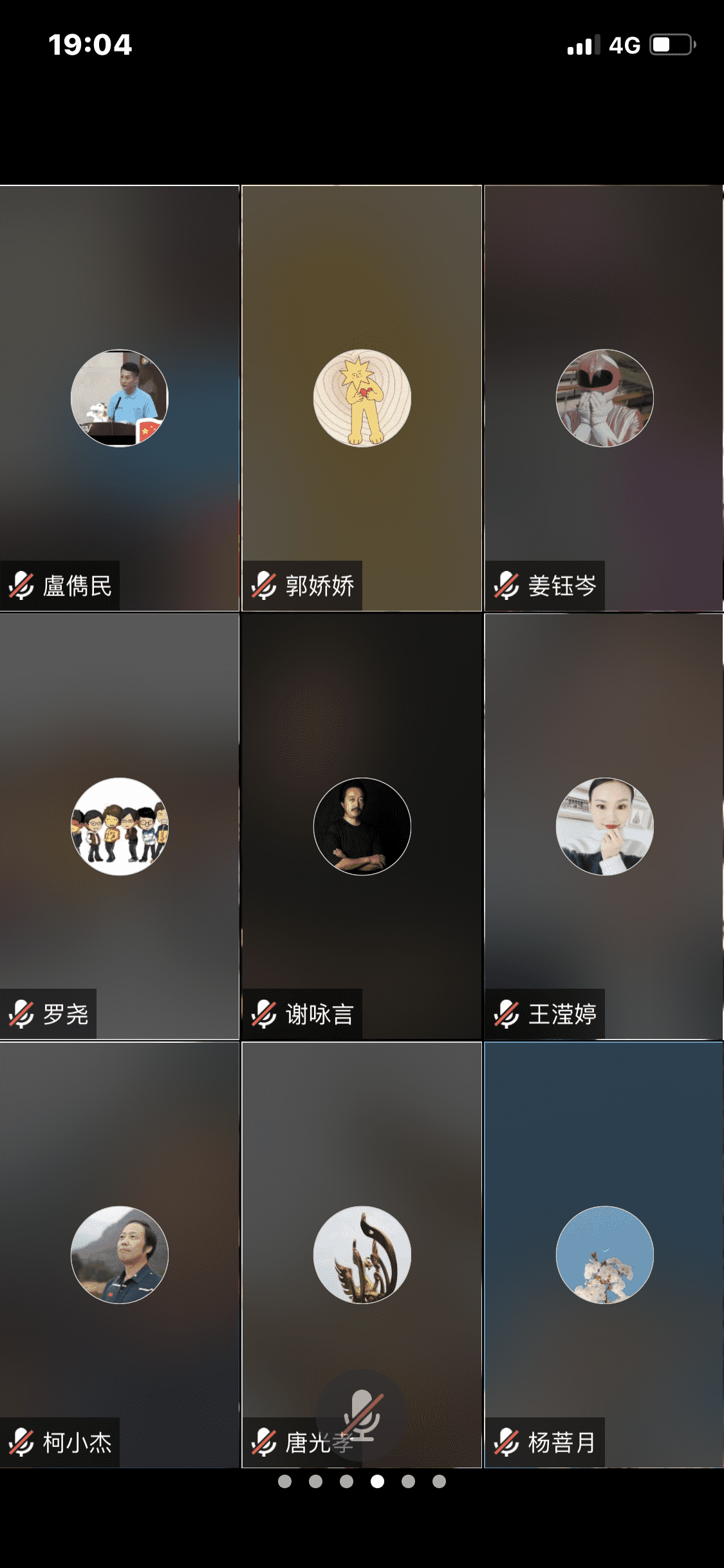Select 杨菩月's participant tile
Screen dimensions: 724x1568
604,1255
